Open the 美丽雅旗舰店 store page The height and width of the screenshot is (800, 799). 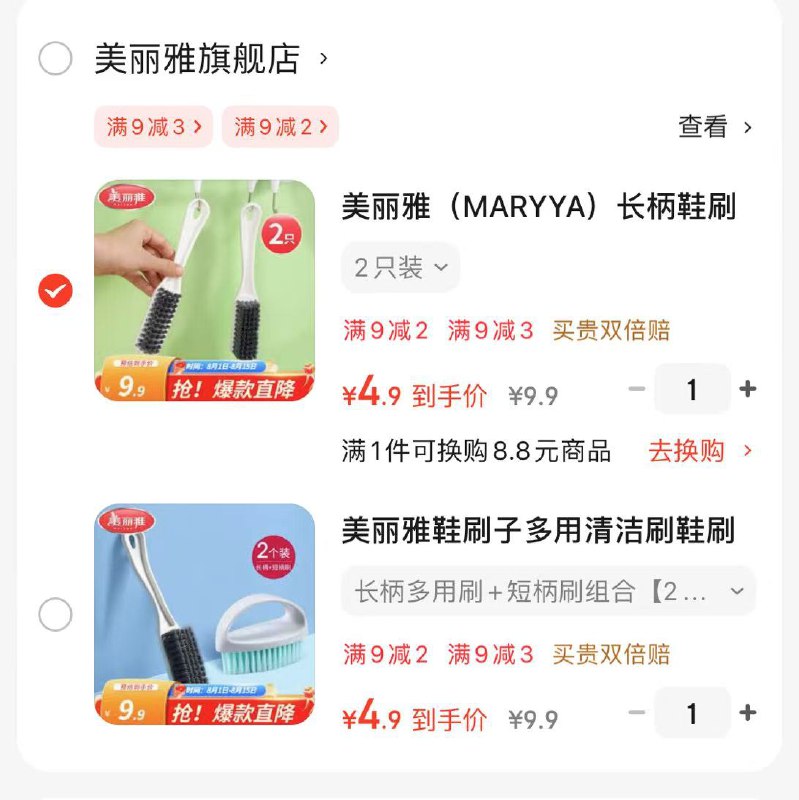(x=185, y=57)
